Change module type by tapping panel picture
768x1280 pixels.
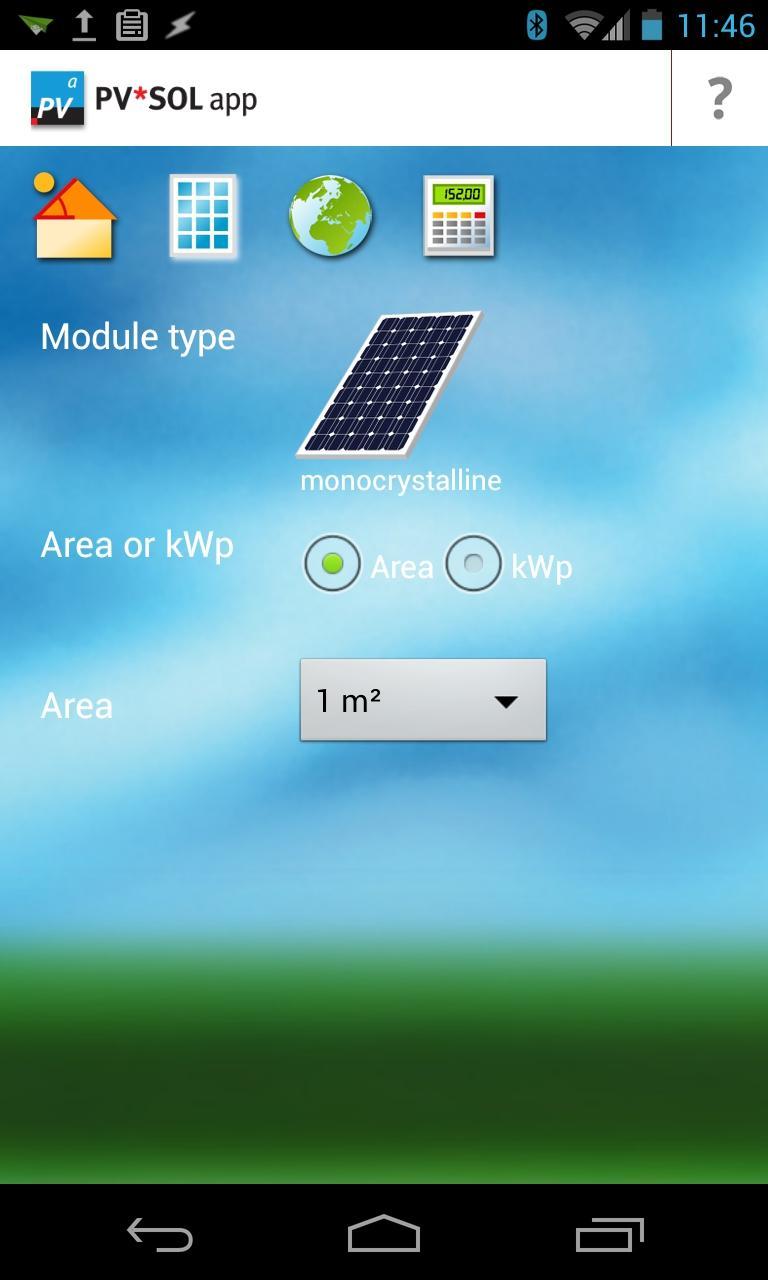pos(390,385)
